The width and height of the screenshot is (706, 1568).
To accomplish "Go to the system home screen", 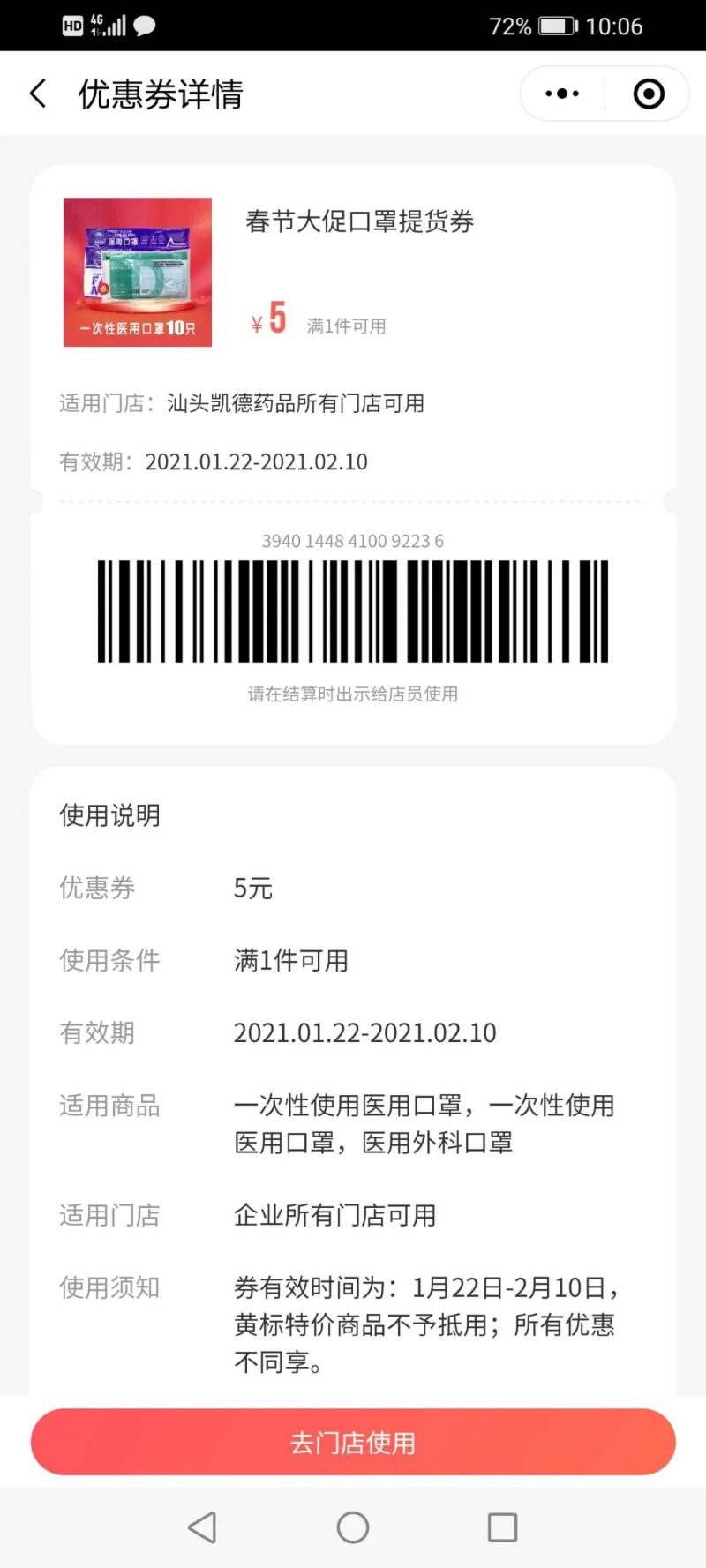I will click(x=353, y=1527).
